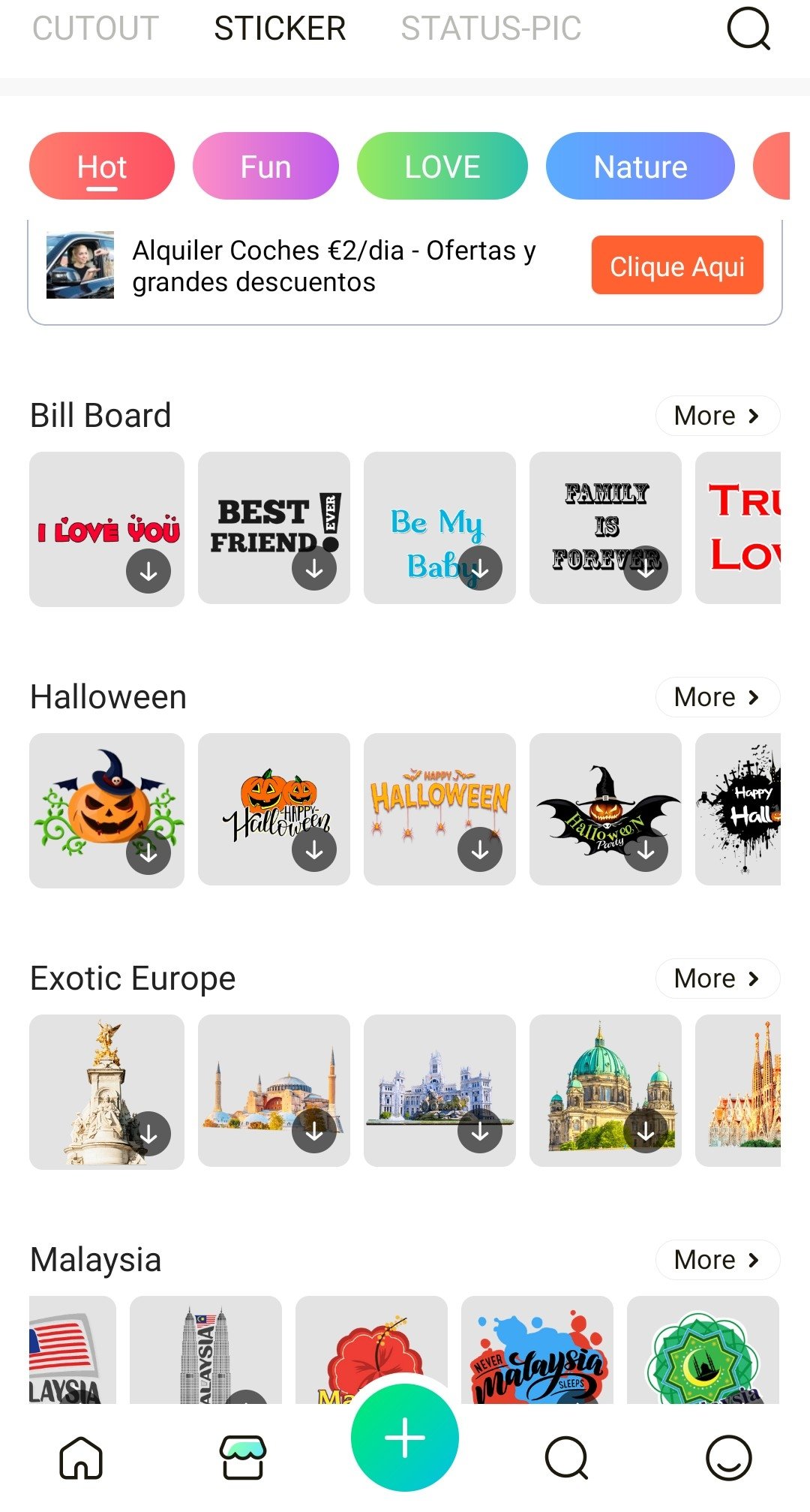Switch to the CUTOUT tab
The image size is (810, 1512).
point(95,29)
